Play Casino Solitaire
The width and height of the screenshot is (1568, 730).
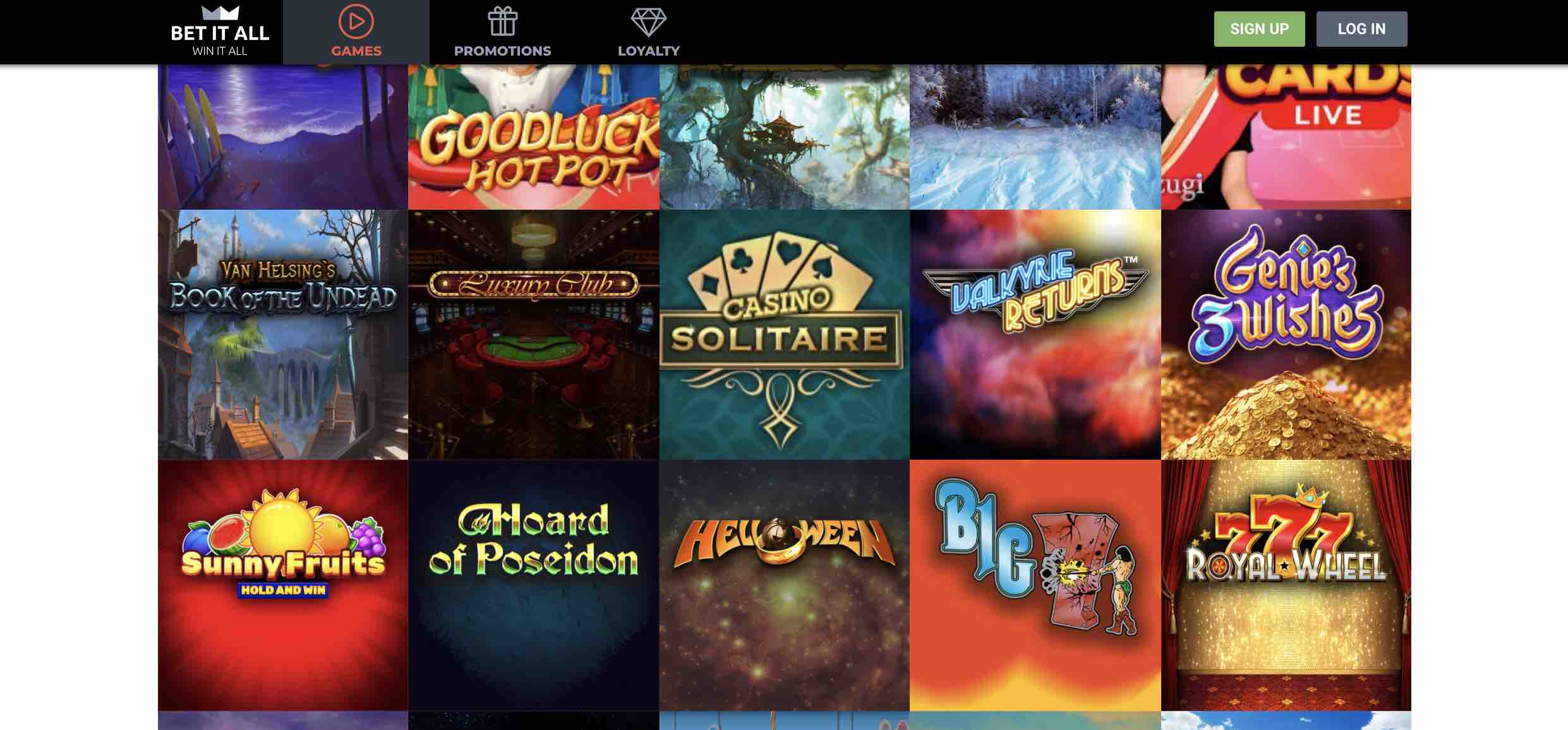point(784,335)
